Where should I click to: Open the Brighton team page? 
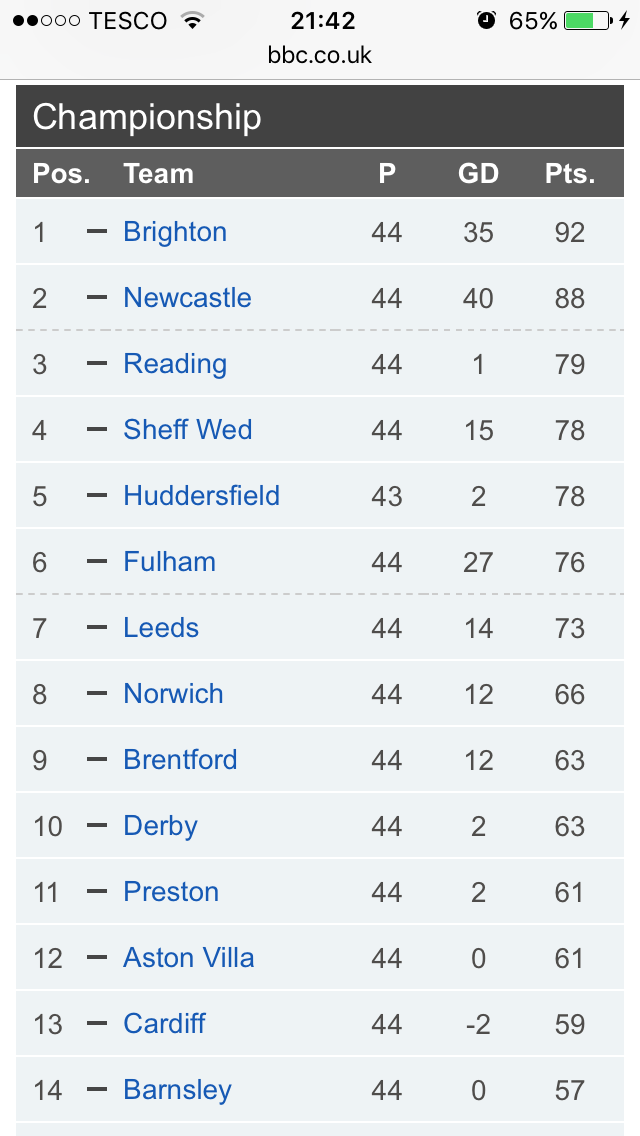pyautogui.click(x=175, y=232)
